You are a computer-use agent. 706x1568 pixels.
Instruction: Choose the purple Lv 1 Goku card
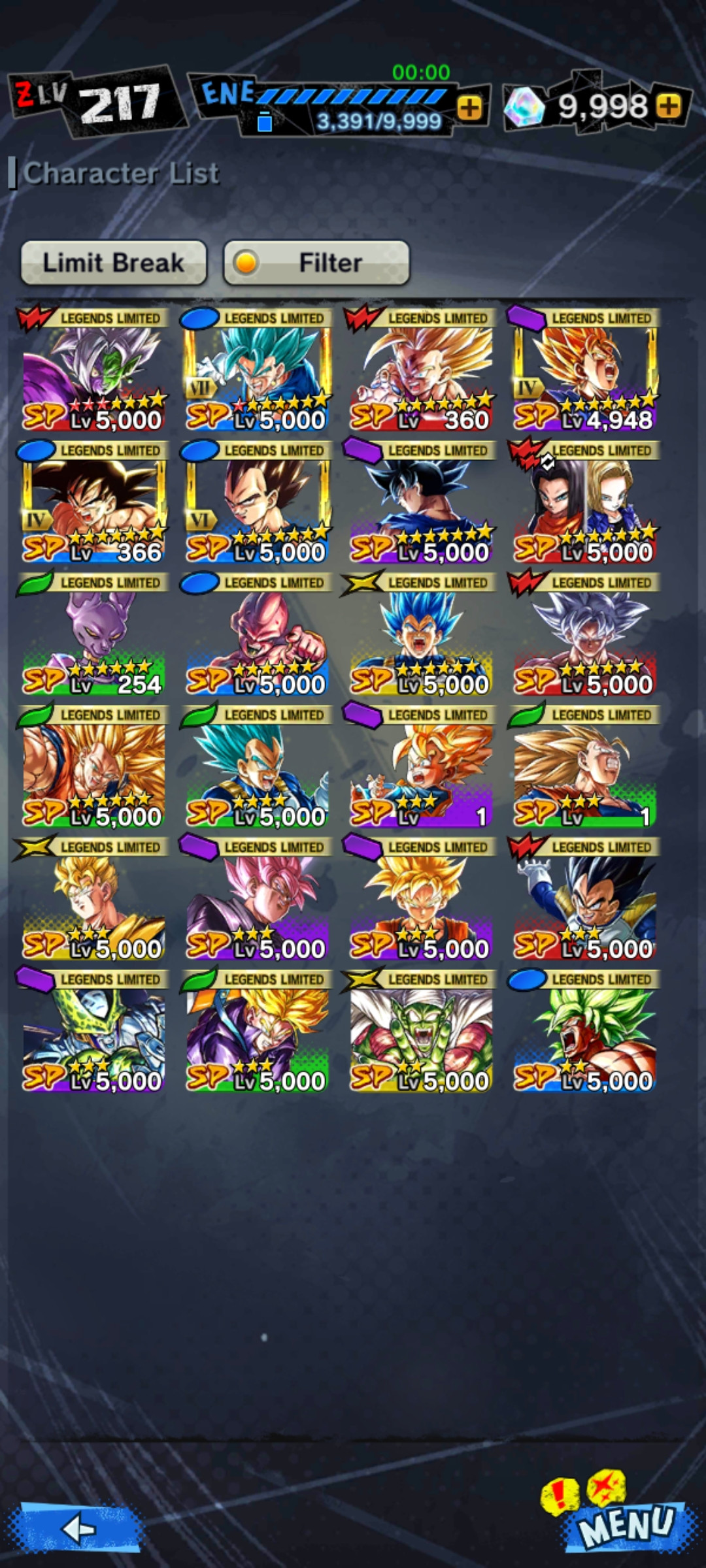pyautogui.click(x=420, y=766)
